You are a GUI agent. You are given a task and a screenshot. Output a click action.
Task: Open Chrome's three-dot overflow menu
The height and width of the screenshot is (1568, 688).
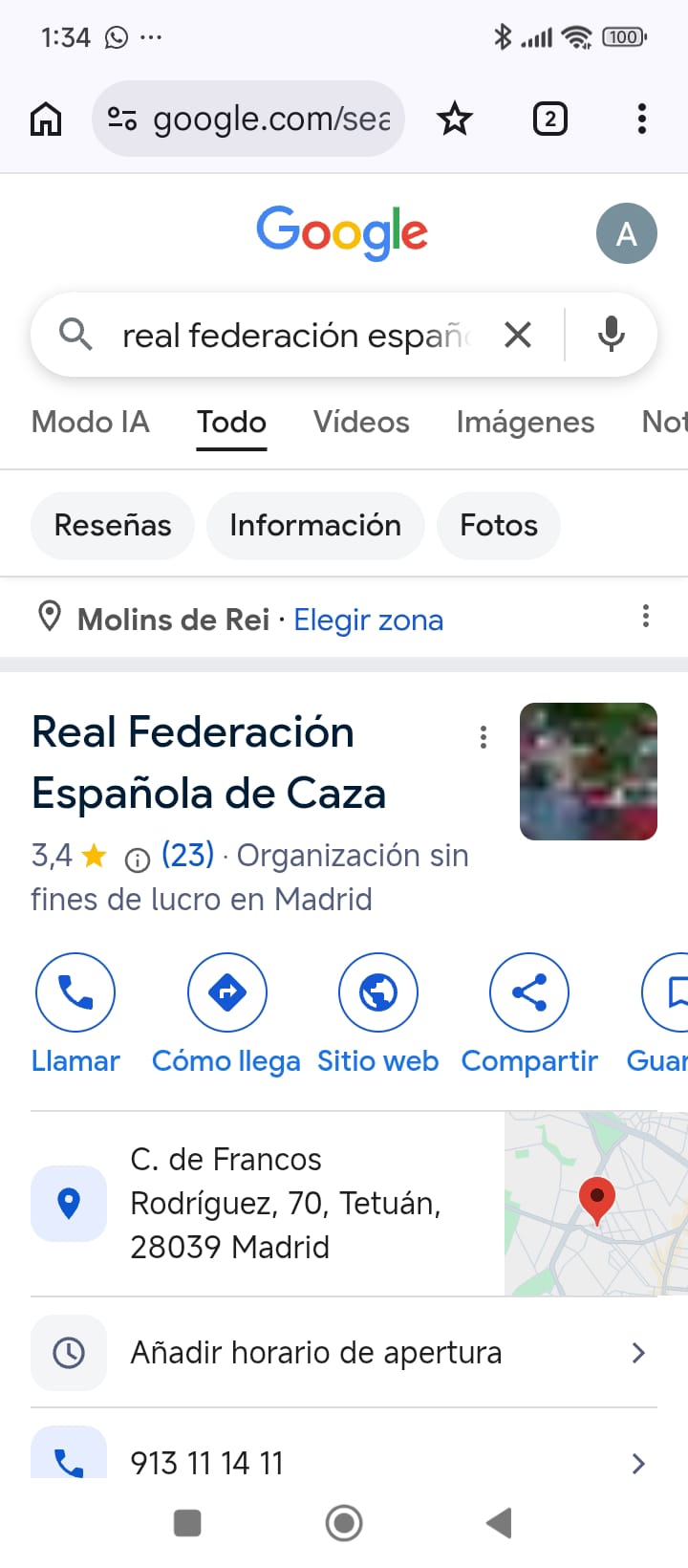[641, 120]
